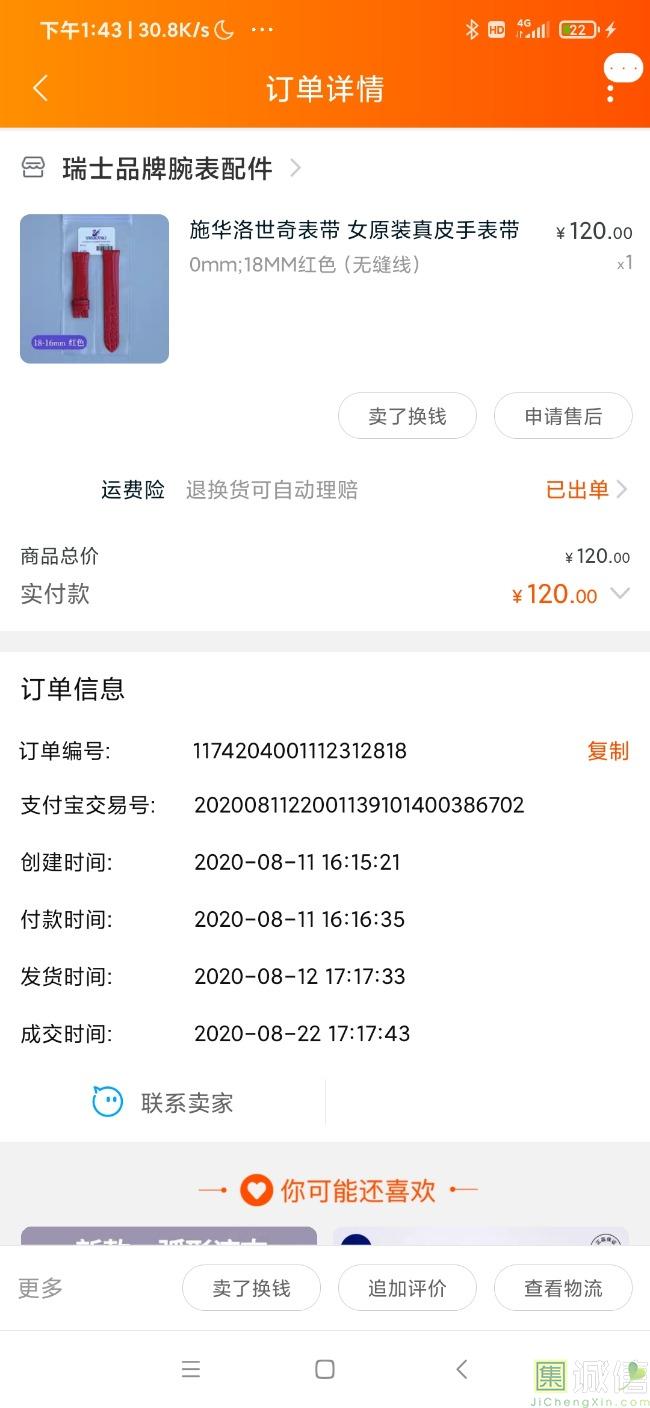Open the system recent apps button

click(191, 1370)
